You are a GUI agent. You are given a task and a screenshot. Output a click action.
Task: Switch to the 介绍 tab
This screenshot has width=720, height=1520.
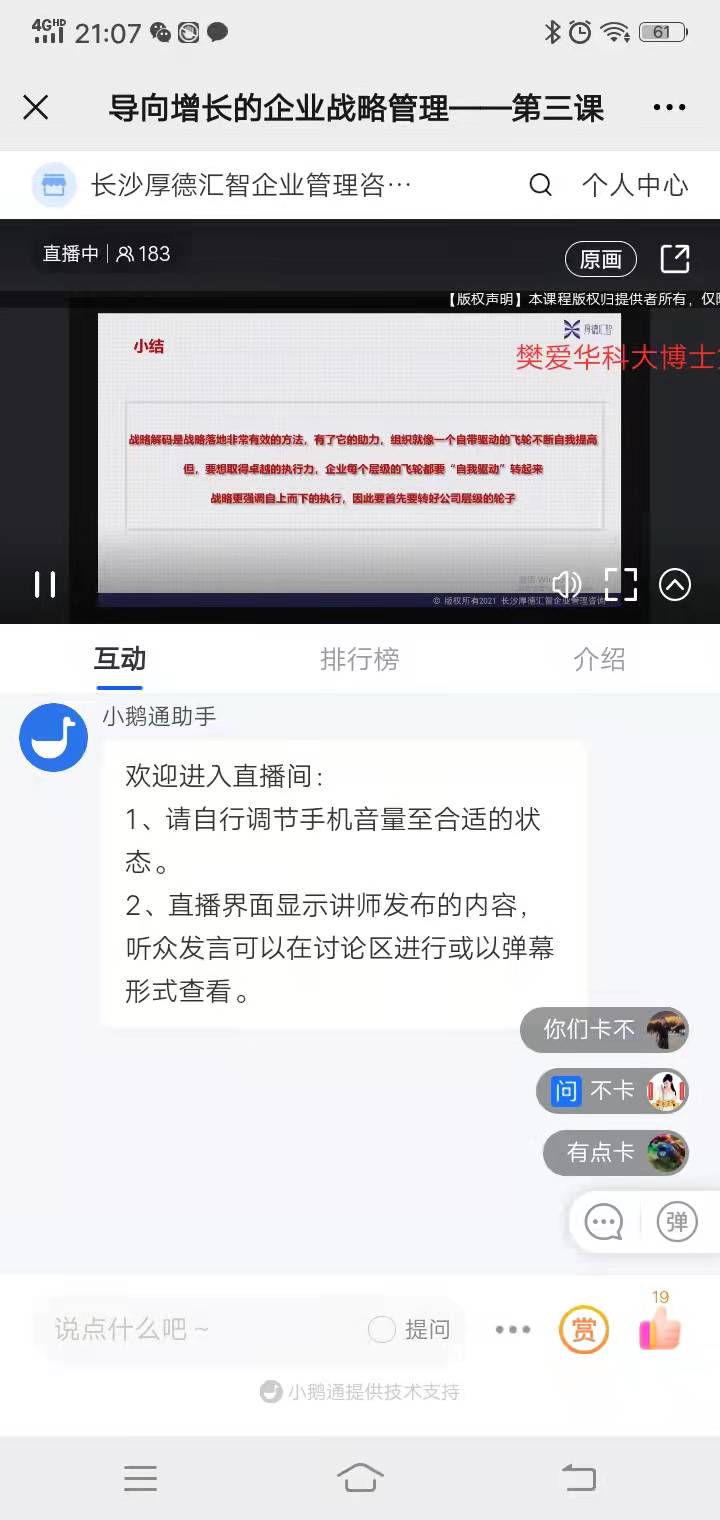[x=599, y=659]
